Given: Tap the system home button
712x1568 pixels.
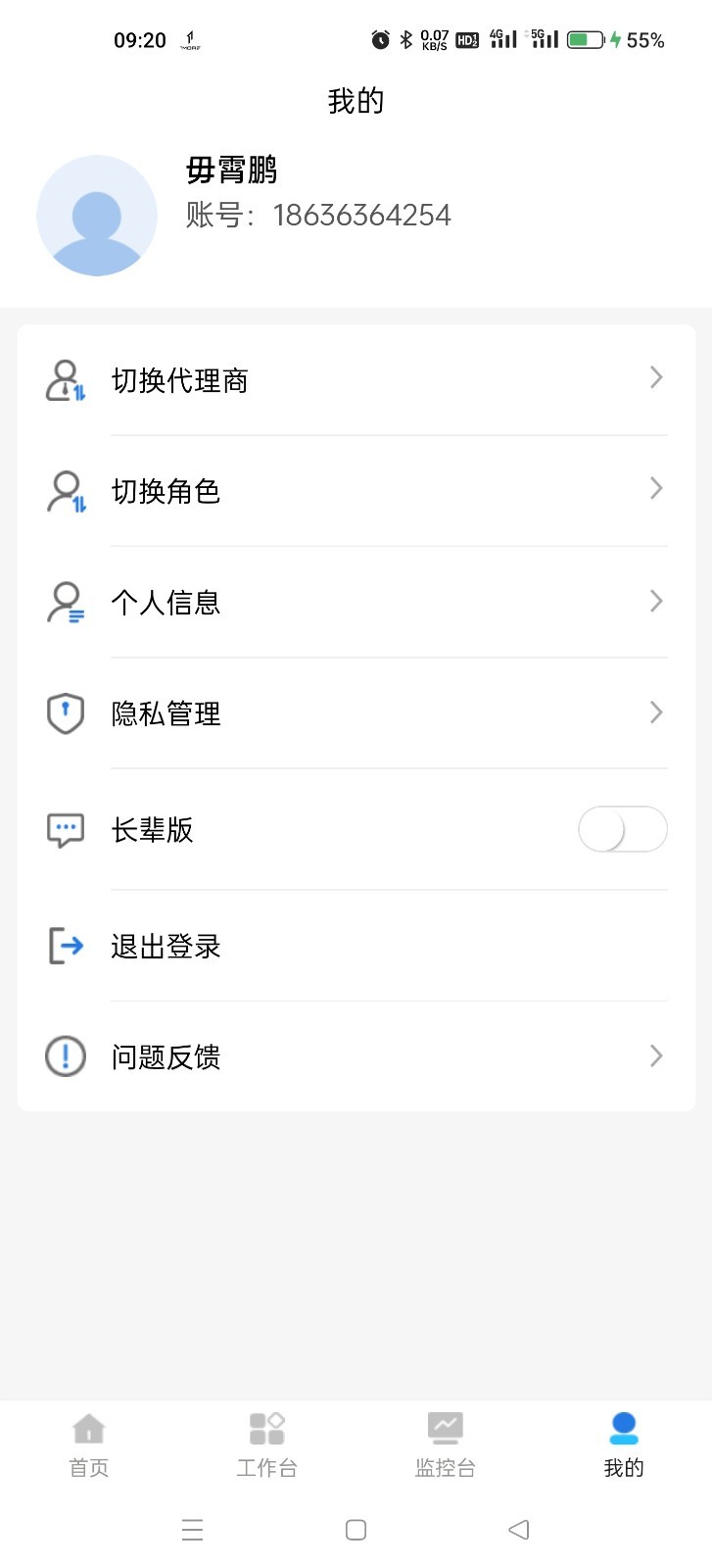Looking at the screenshot, I should tap(356, 1530).
